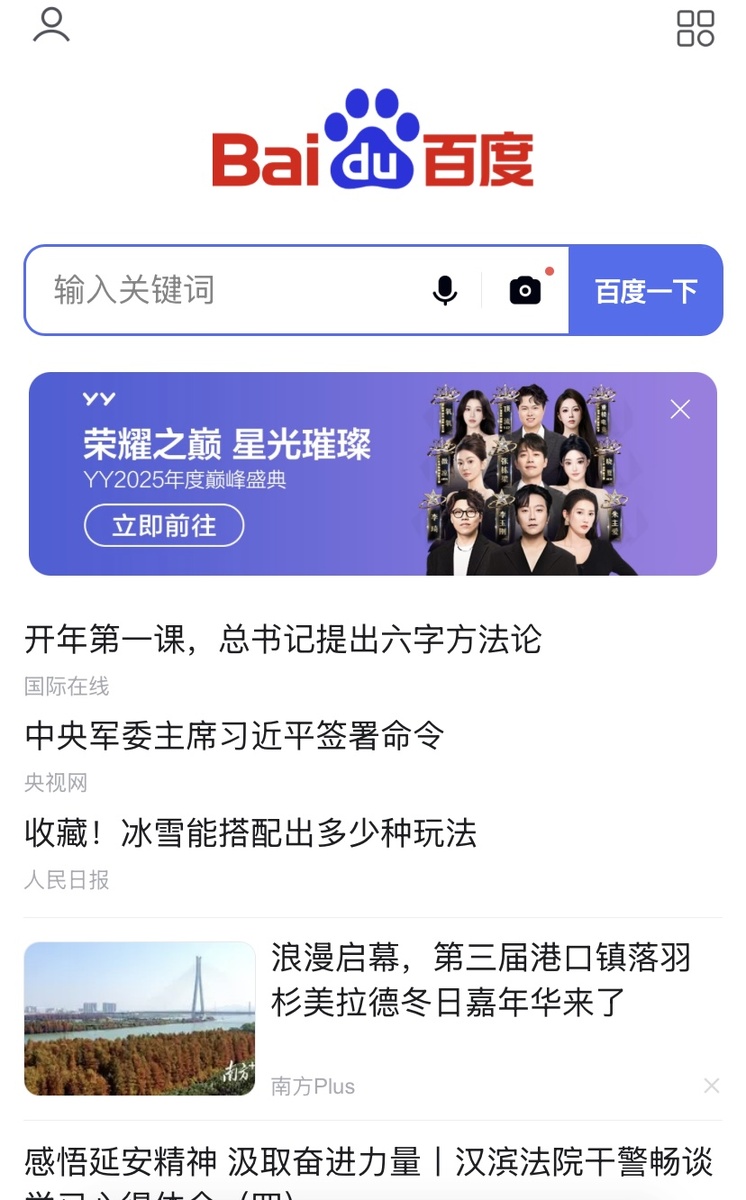Image resolution: width=746 pixels, height=1200 pixels.
Task: Tap 立即前往 on the YY banner
Action: pyautogui.click(x=164, y=525)
